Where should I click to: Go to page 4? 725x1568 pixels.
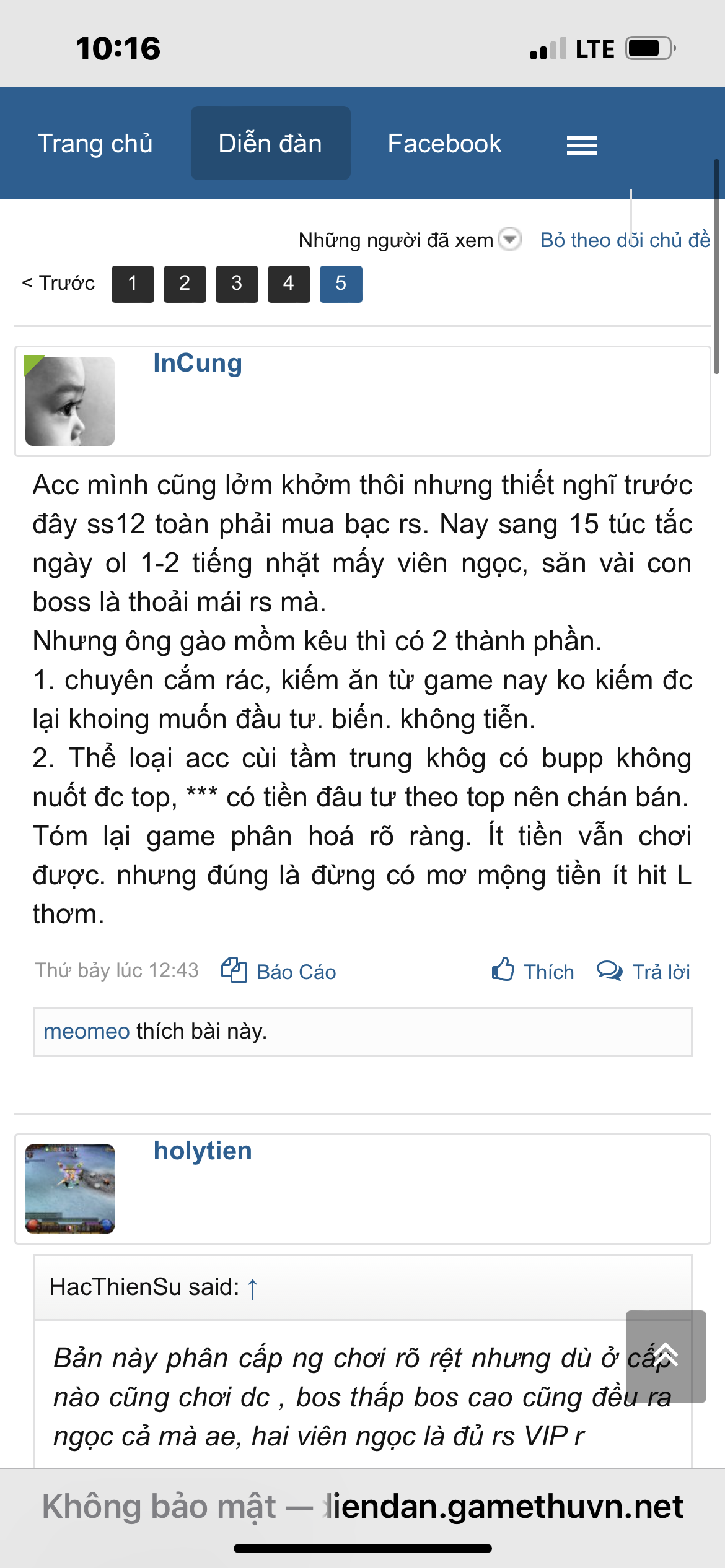point(289,284)
